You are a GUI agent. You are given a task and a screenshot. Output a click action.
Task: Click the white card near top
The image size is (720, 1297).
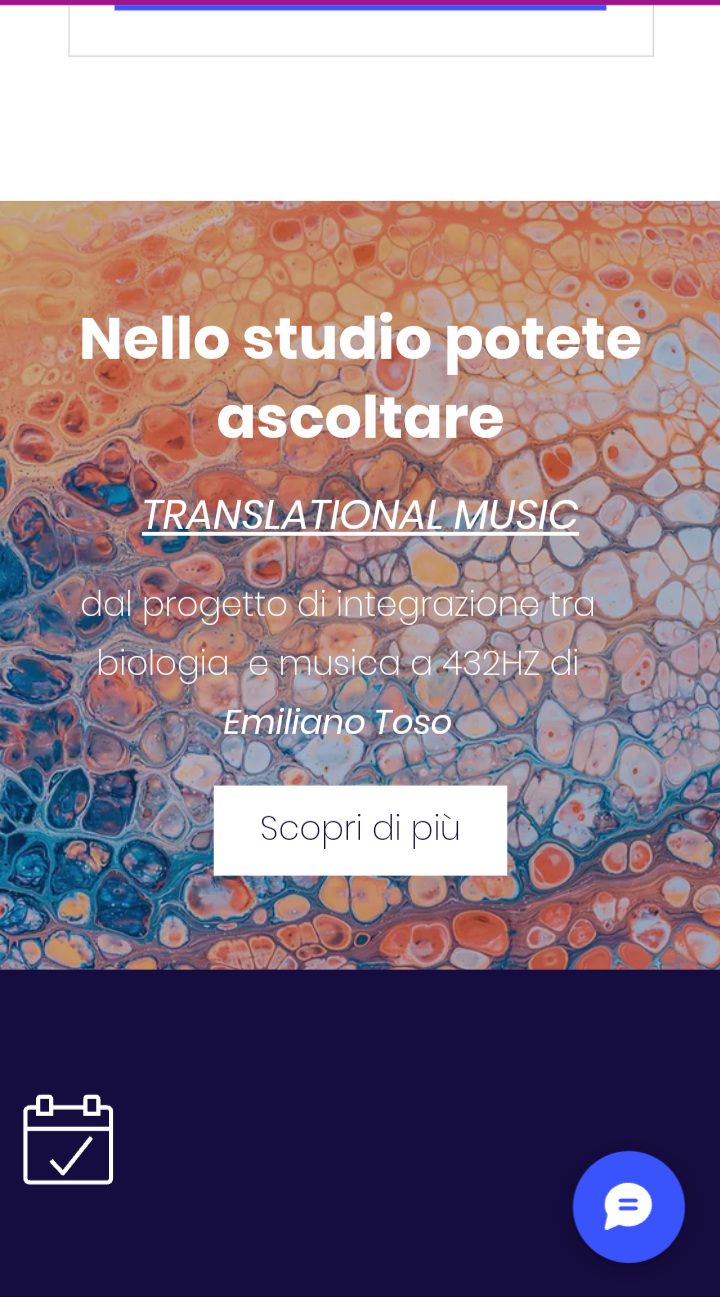pyautogui.click(x=360, y=28)
